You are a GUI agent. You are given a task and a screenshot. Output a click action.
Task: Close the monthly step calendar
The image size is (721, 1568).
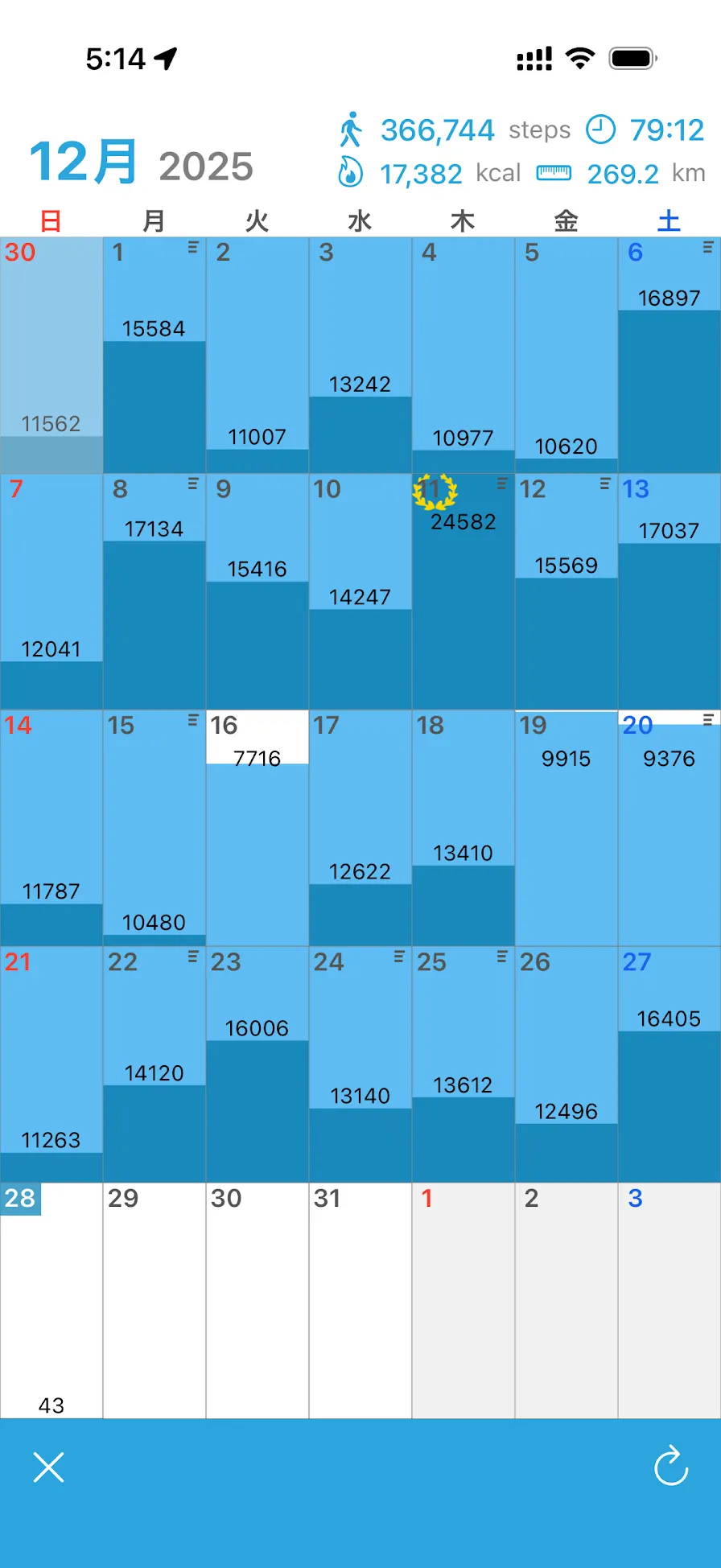pos(48,1467)
